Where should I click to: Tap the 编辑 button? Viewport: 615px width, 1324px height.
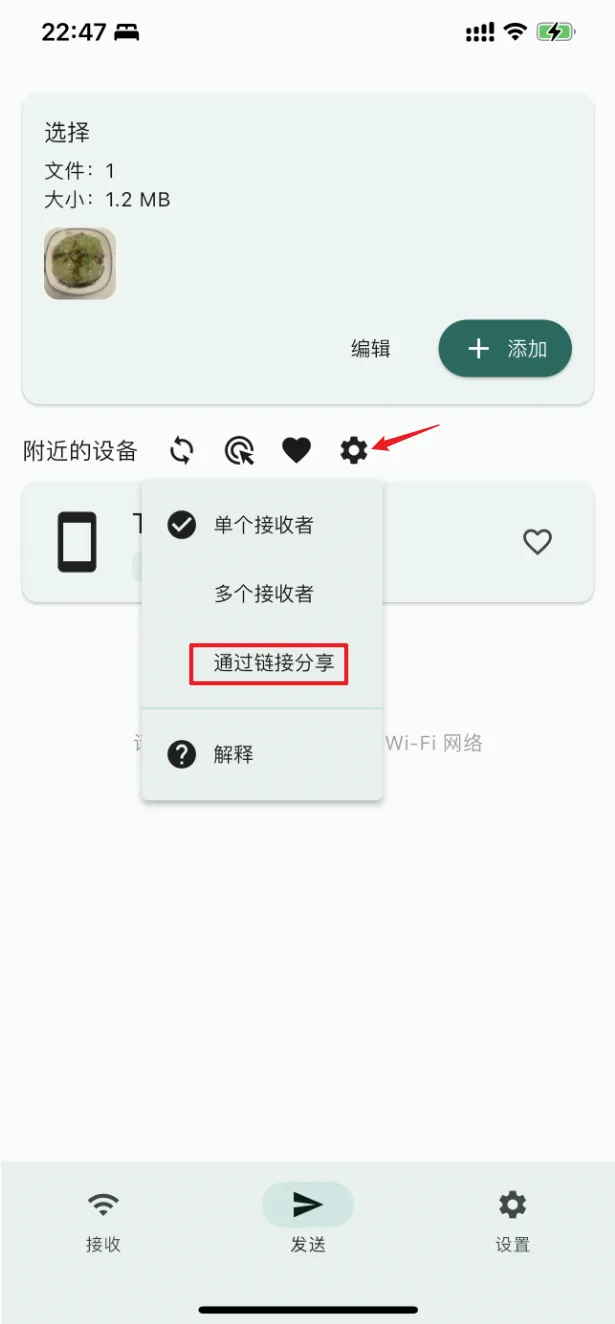370,349
